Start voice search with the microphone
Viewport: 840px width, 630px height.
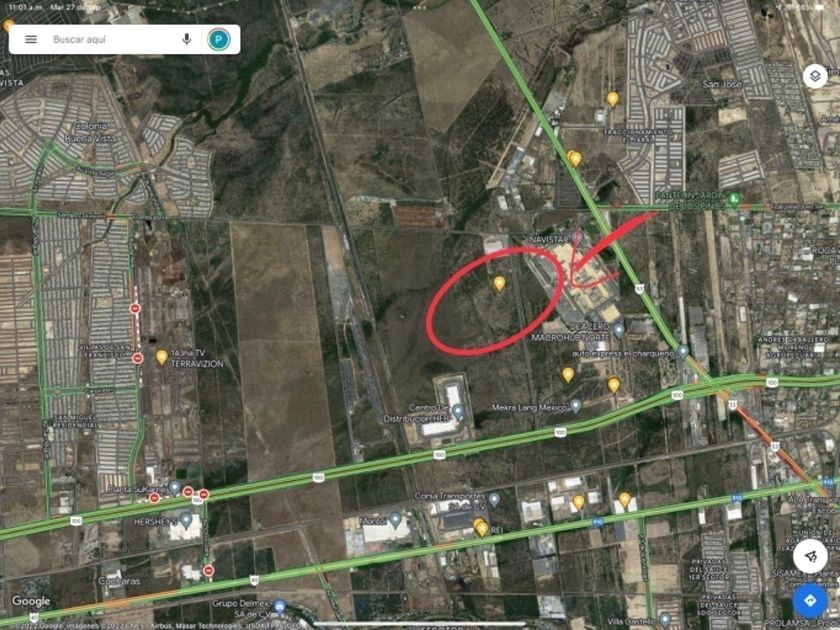click(186, 39)
